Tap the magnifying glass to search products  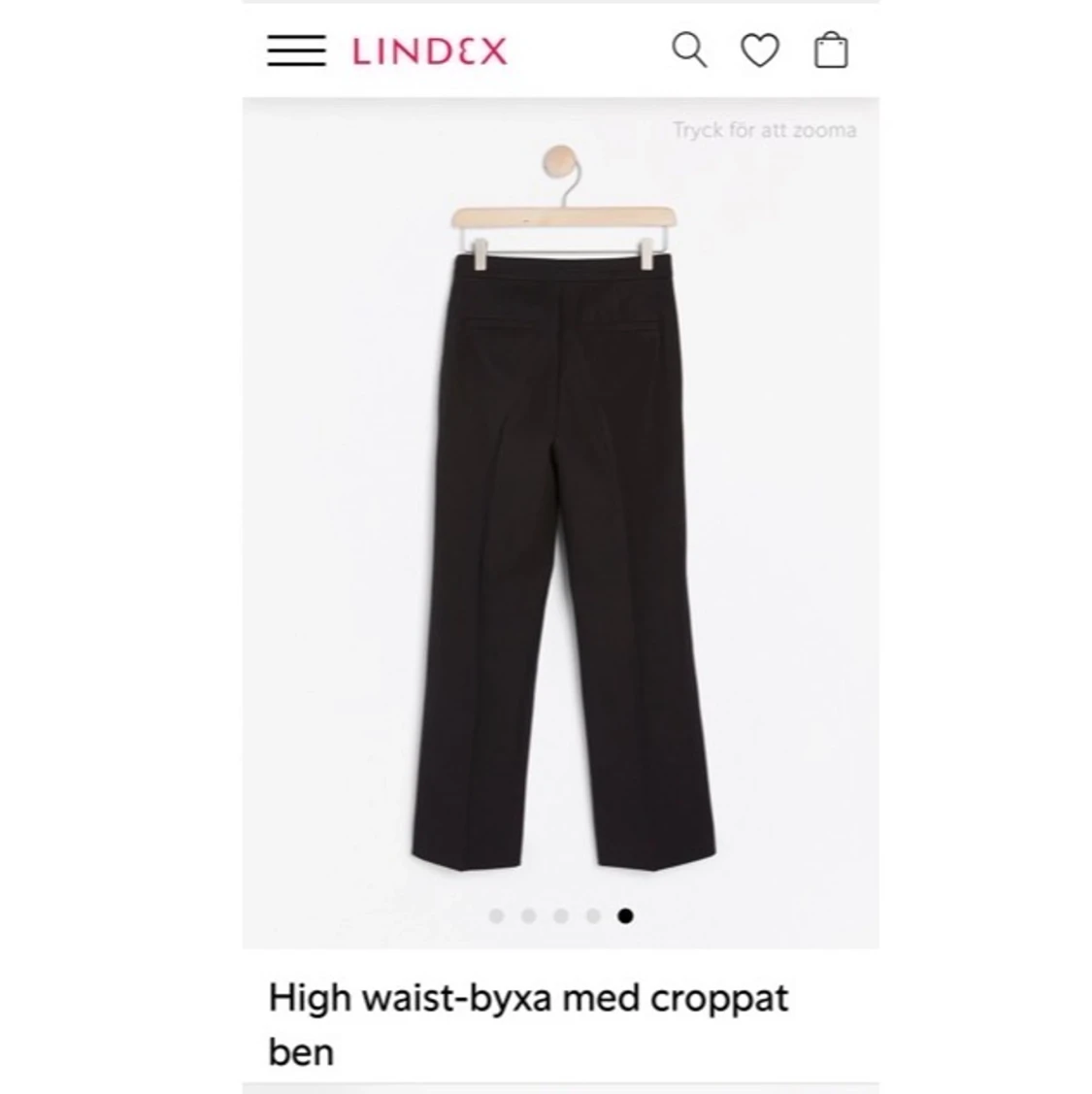(x=689, y=50)
